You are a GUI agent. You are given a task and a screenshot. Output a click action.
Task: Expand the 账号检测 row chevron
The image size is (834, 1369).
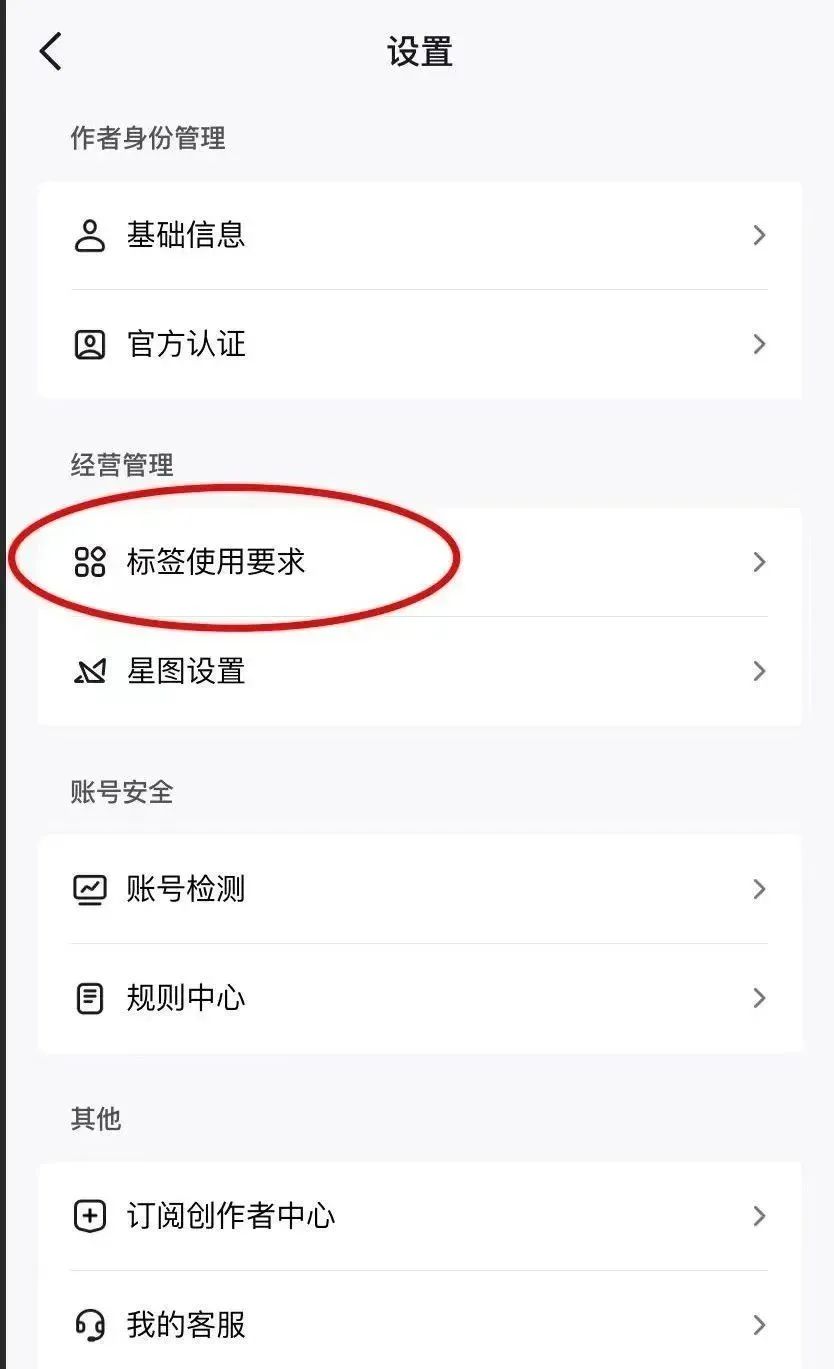click(759, 889)
